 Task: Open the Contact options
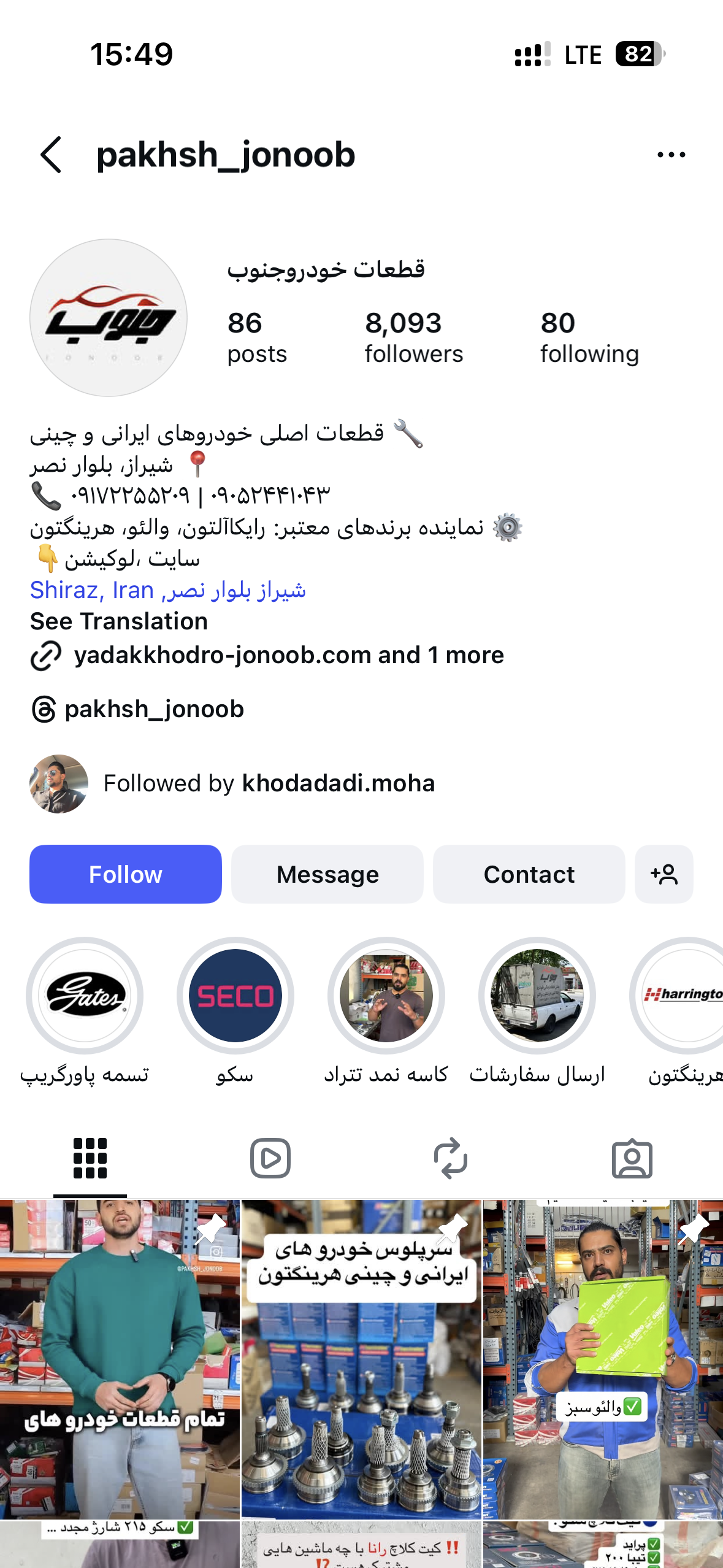(x=529, y=874)
